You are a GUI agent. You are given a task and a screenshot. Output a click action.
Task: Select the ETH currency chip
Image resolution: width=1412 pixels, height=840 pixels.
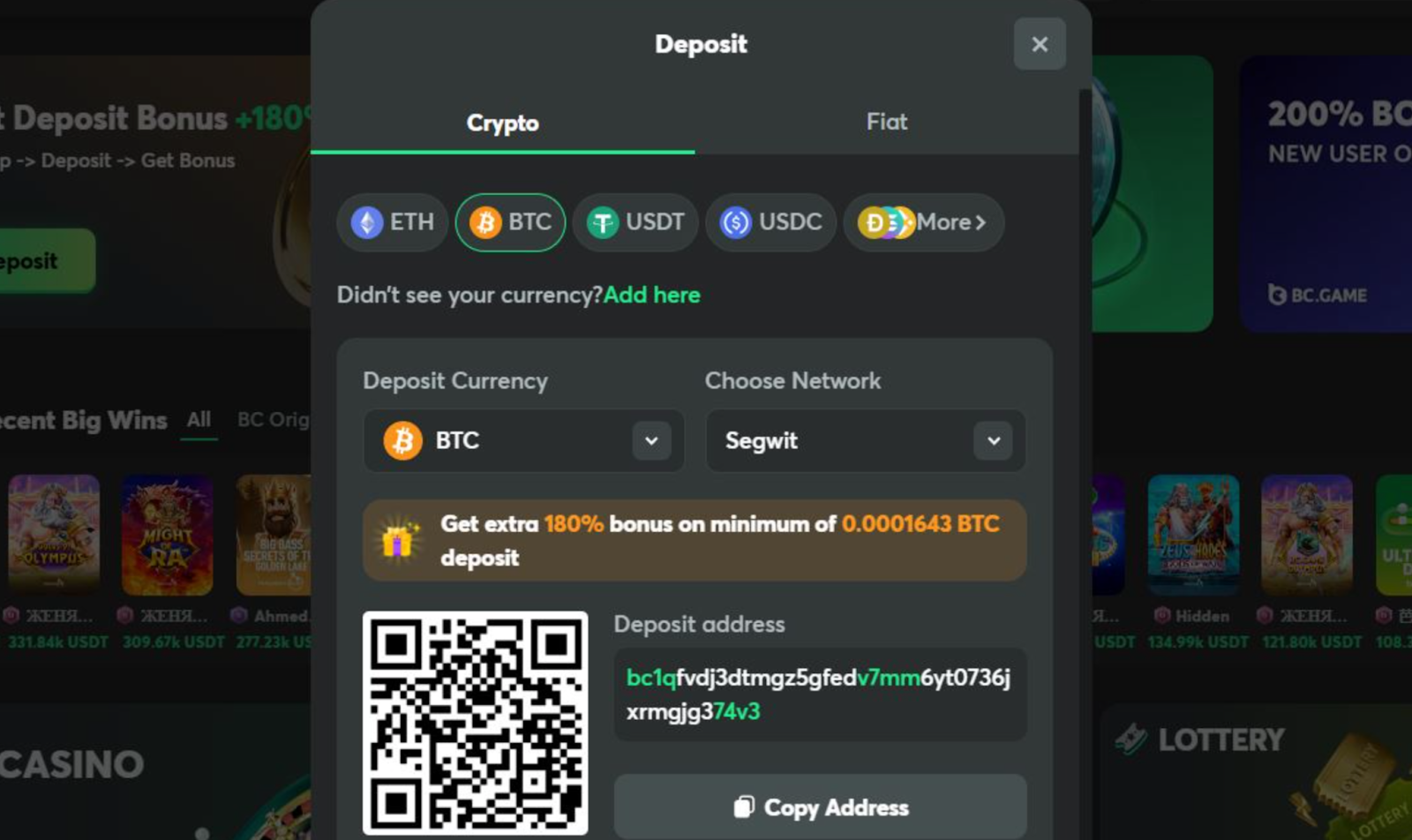393,222
